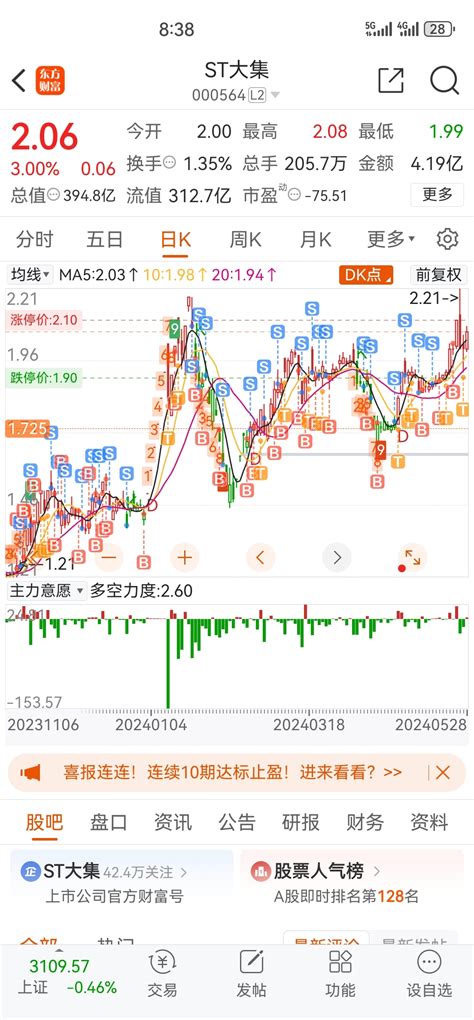Select the 周K chart tab
This screenshot has width=474, height=1020.
(245, 239)
